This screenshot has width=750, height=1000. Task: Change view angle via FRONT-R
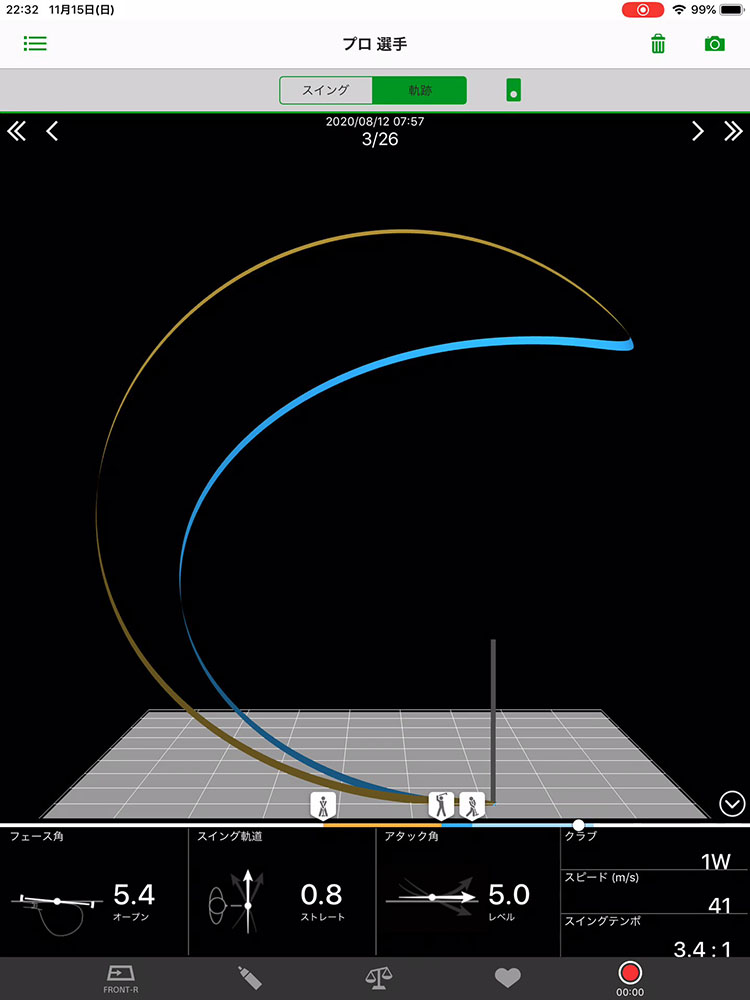[x=120, y=977]
